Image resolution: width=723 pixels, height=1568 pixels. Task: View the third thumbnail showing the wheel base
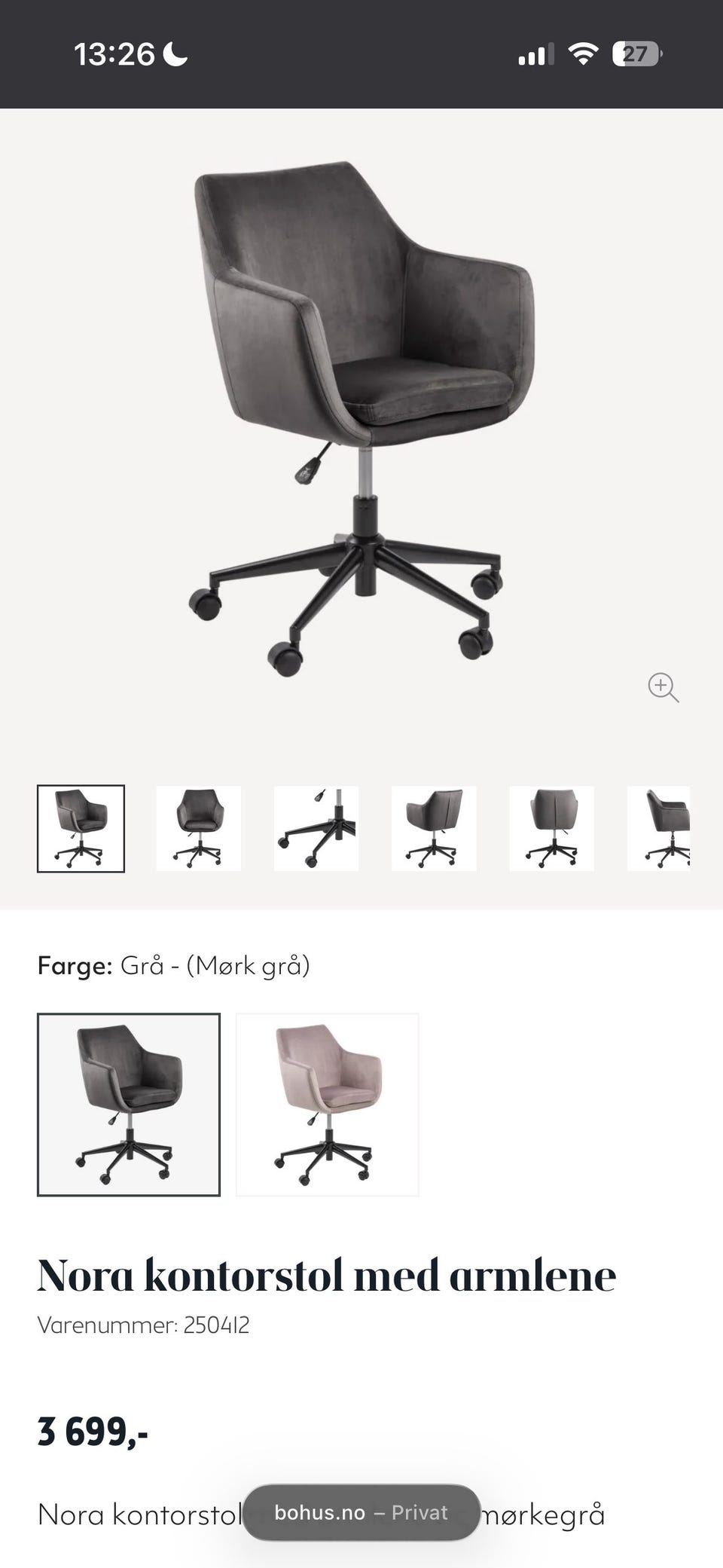click(x=316, y=829)
